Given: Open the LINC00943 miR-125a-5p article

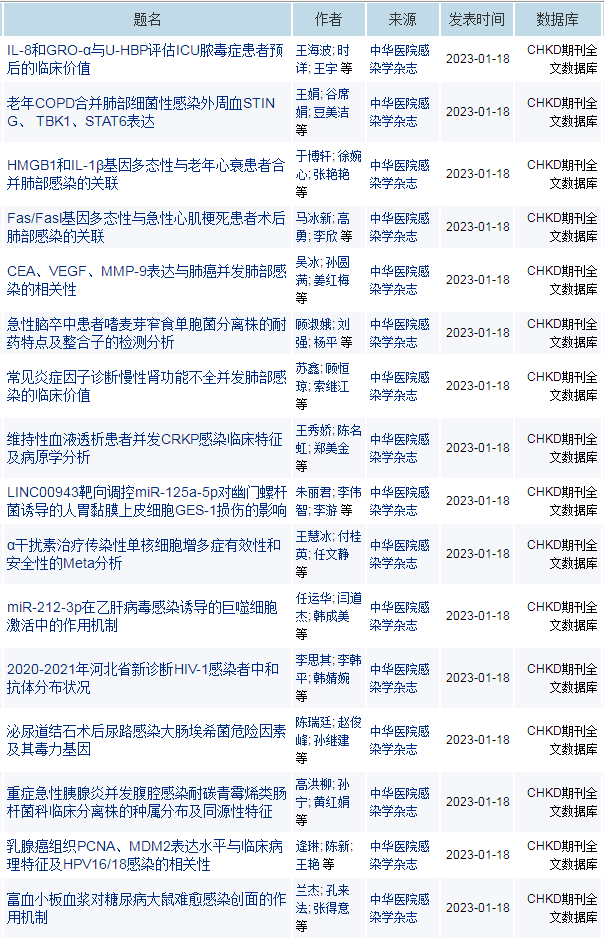Looking at the screenshot, I should click(146, 501).
